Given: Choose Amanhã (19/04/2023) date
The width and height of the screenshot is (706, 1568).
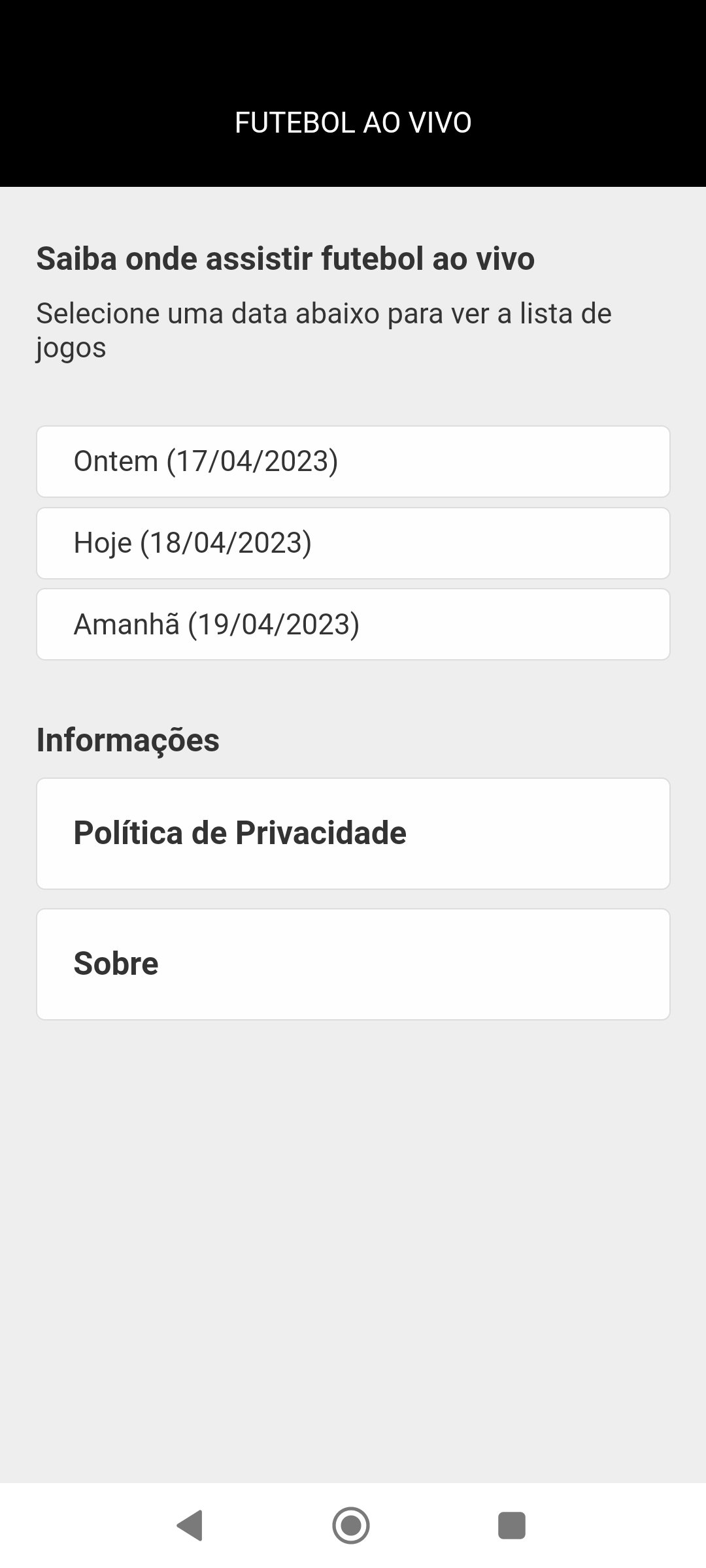Looking at the screenshot, I should pyautogui.click(x=353, y=625).
